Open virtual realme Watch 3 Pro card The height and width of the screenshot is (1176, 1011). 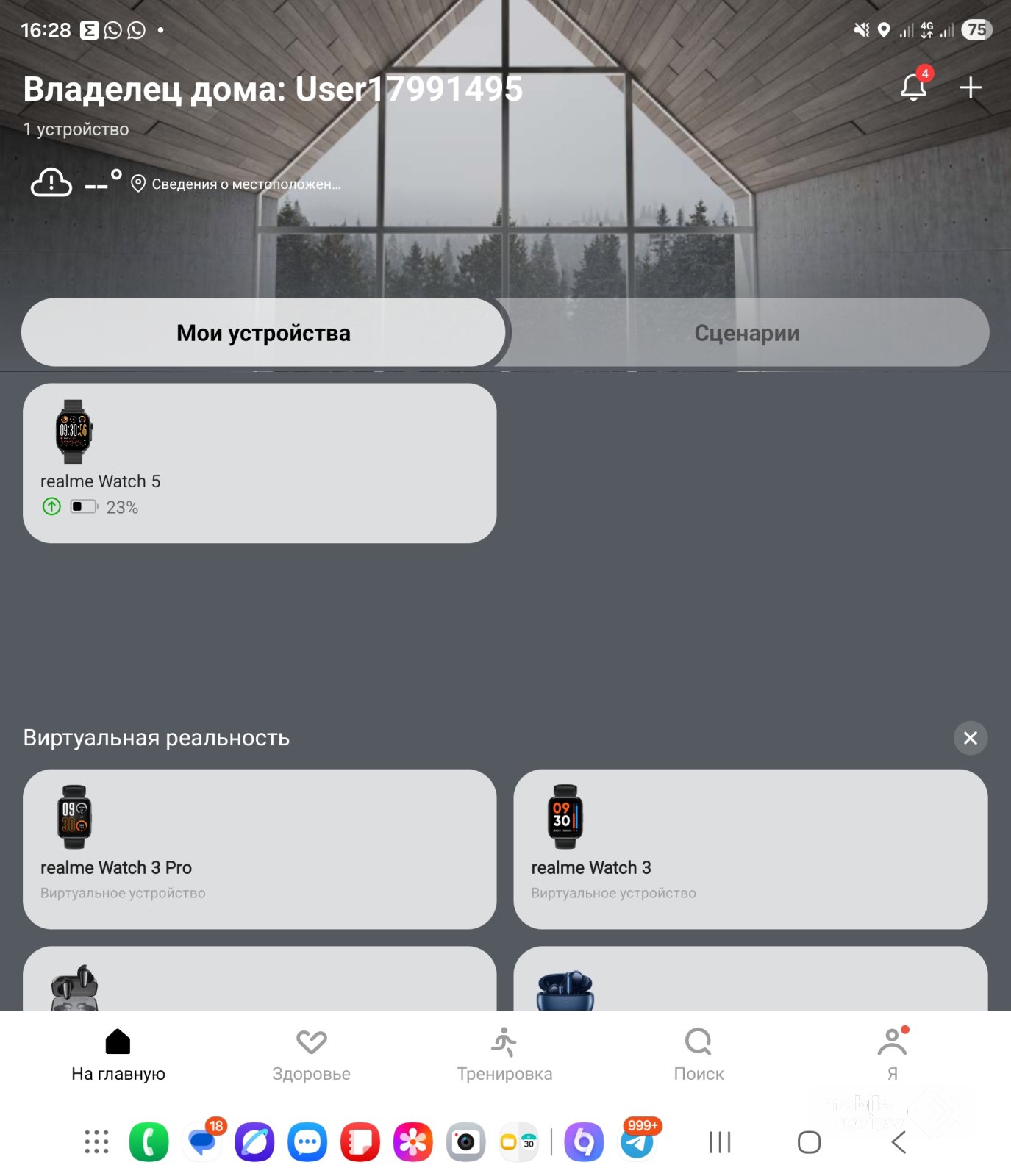260,849
